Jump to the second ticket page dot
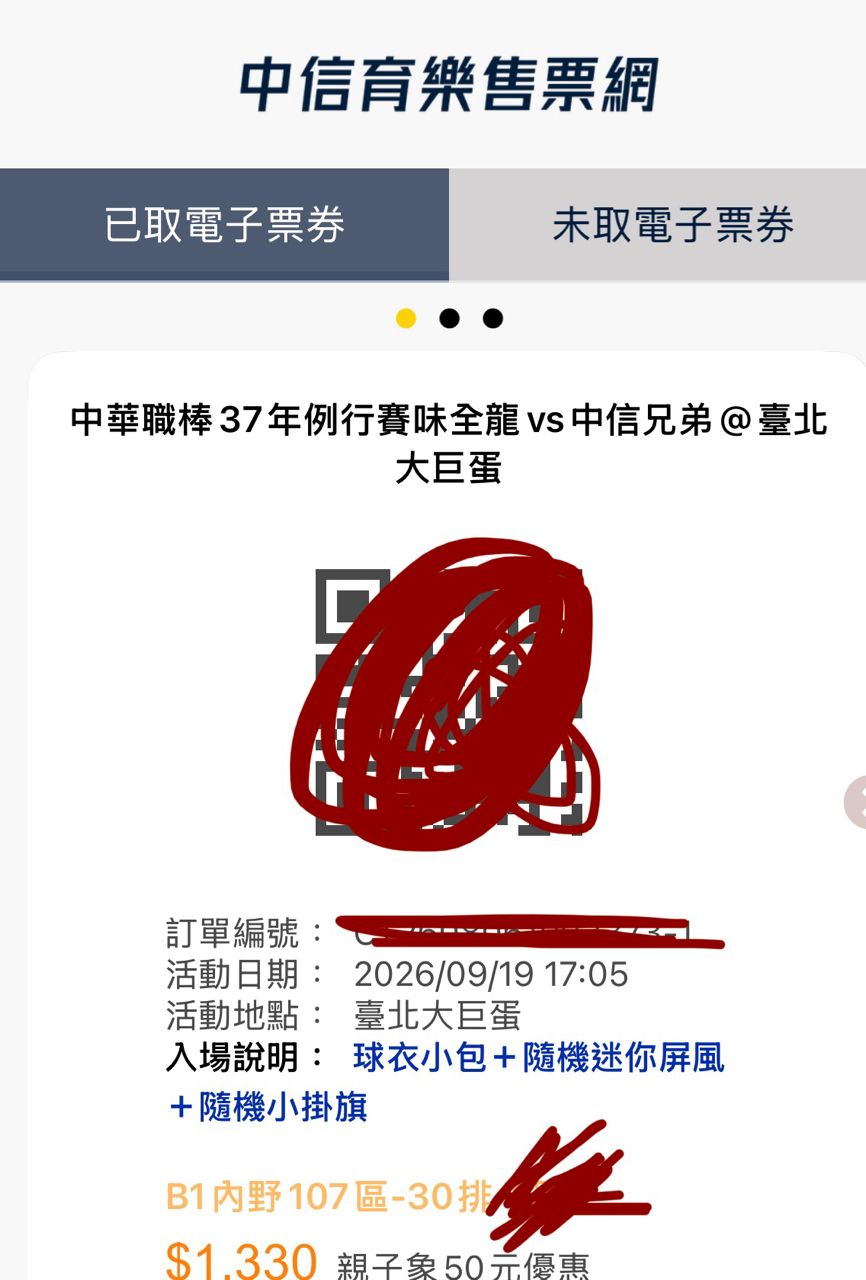Viewport: 866px width, 1280px height. 449,319
